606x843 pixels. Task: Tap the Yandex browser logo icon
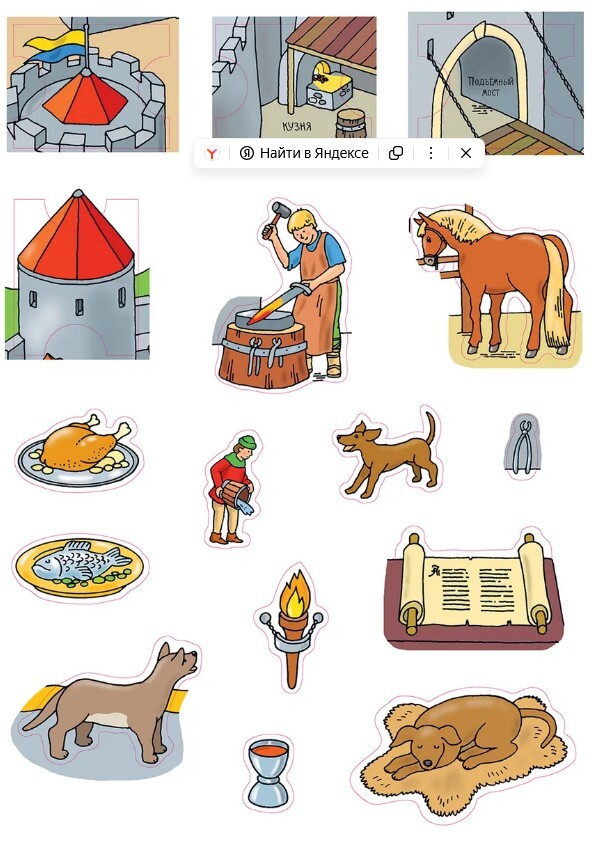(212, 153)
